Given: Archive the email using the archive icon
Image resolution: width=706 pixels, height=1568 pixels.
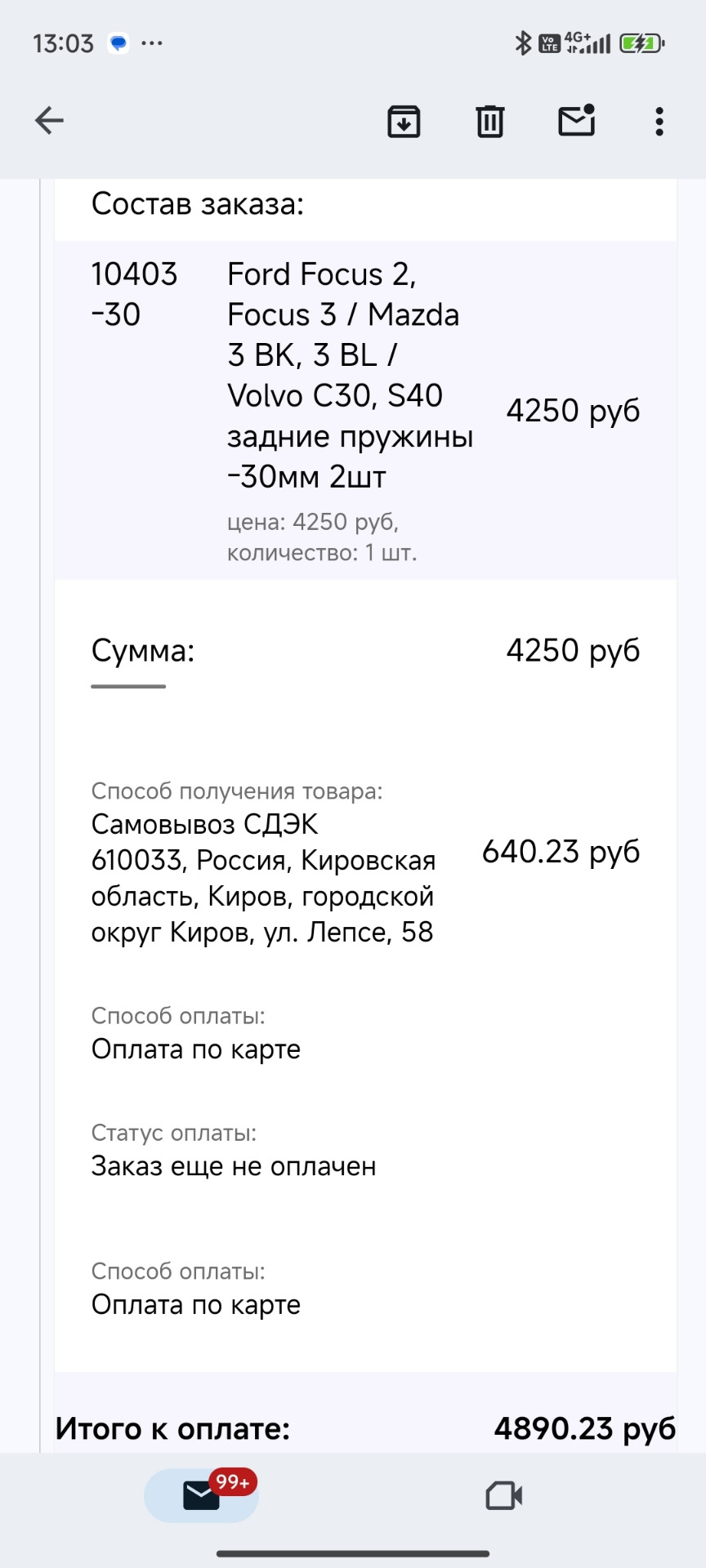Looking at the screenshot, I should [403, 121].
